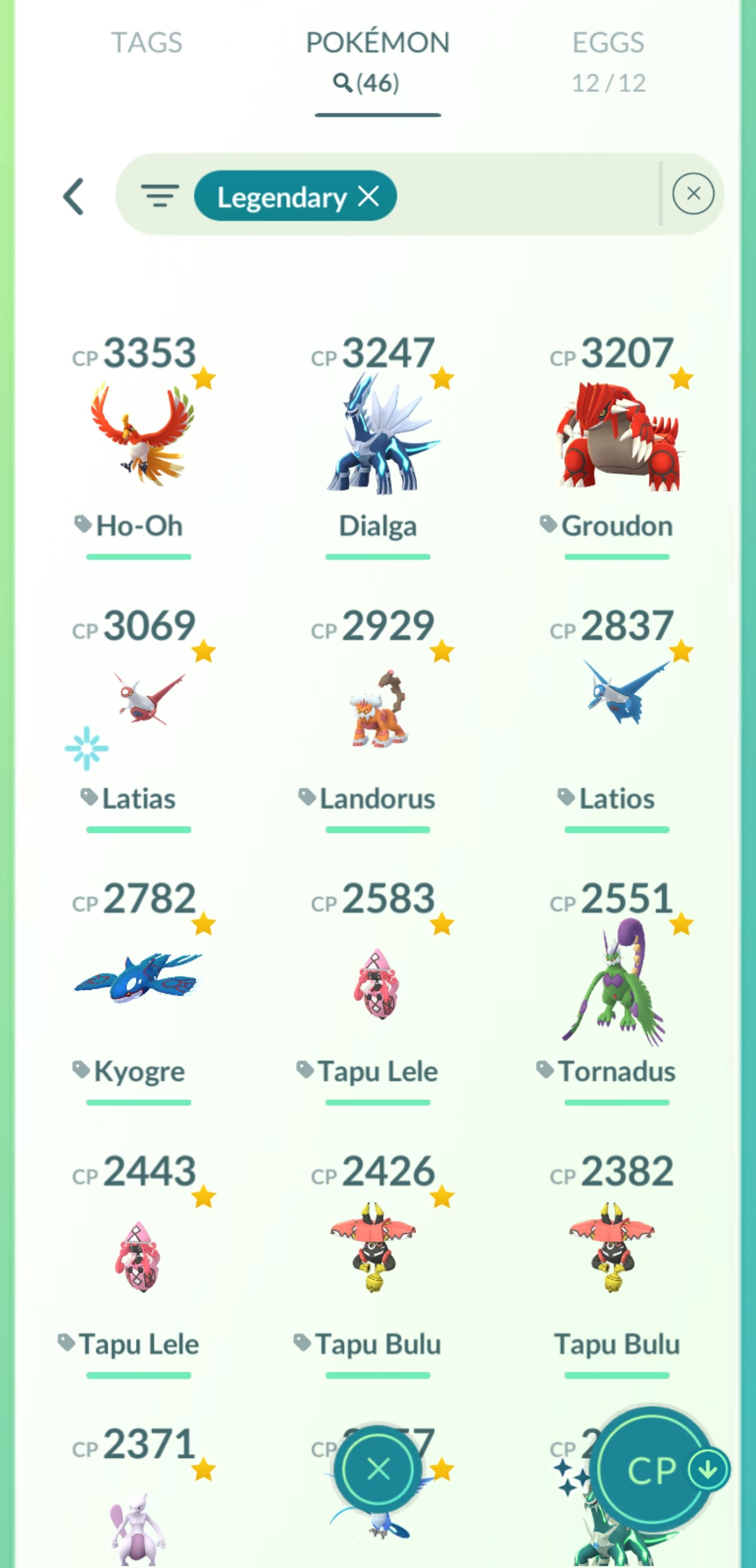This screenshot has height=1568, width=756.
Task: Close the Pokémon list with the round X button
Action: tap(379, 1469)
